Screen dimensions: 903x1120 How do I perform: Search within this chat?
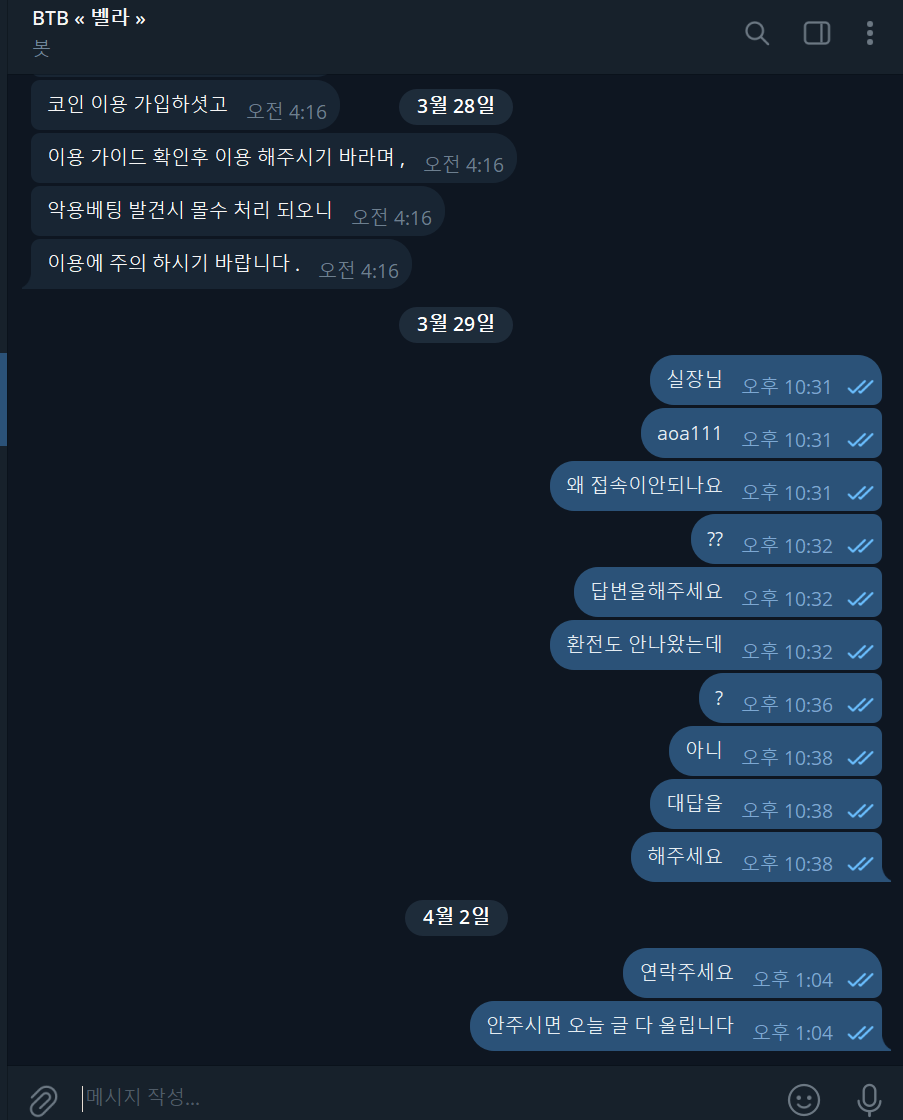tap(757, 33)
